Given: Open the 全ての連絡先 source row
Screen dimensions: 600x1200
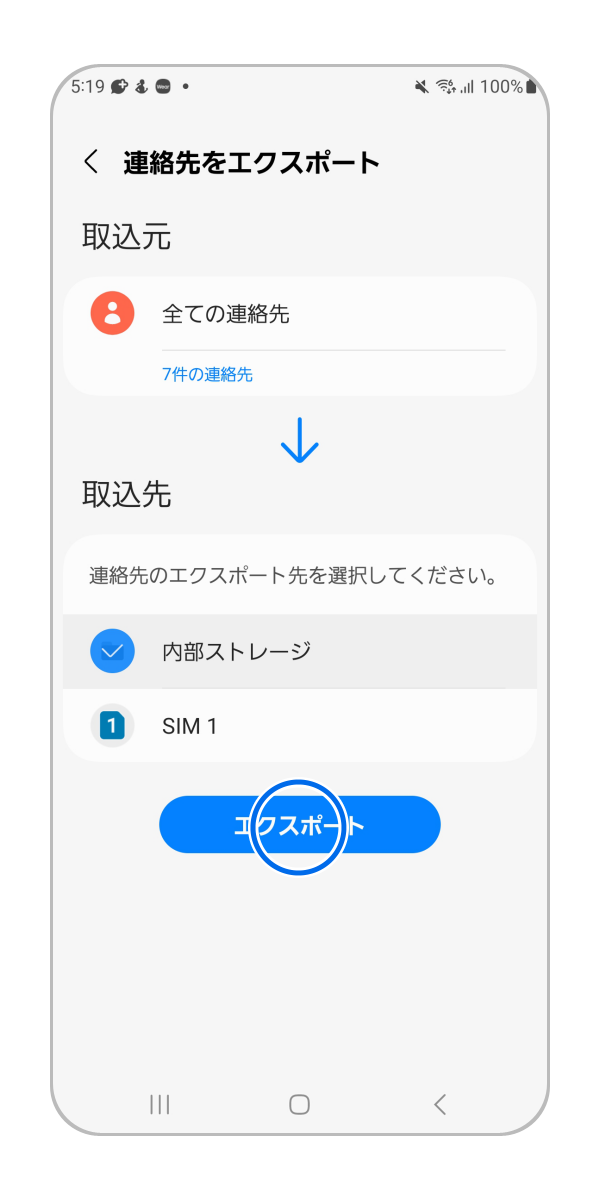Looking at the screenshot, I should (299, 315).
